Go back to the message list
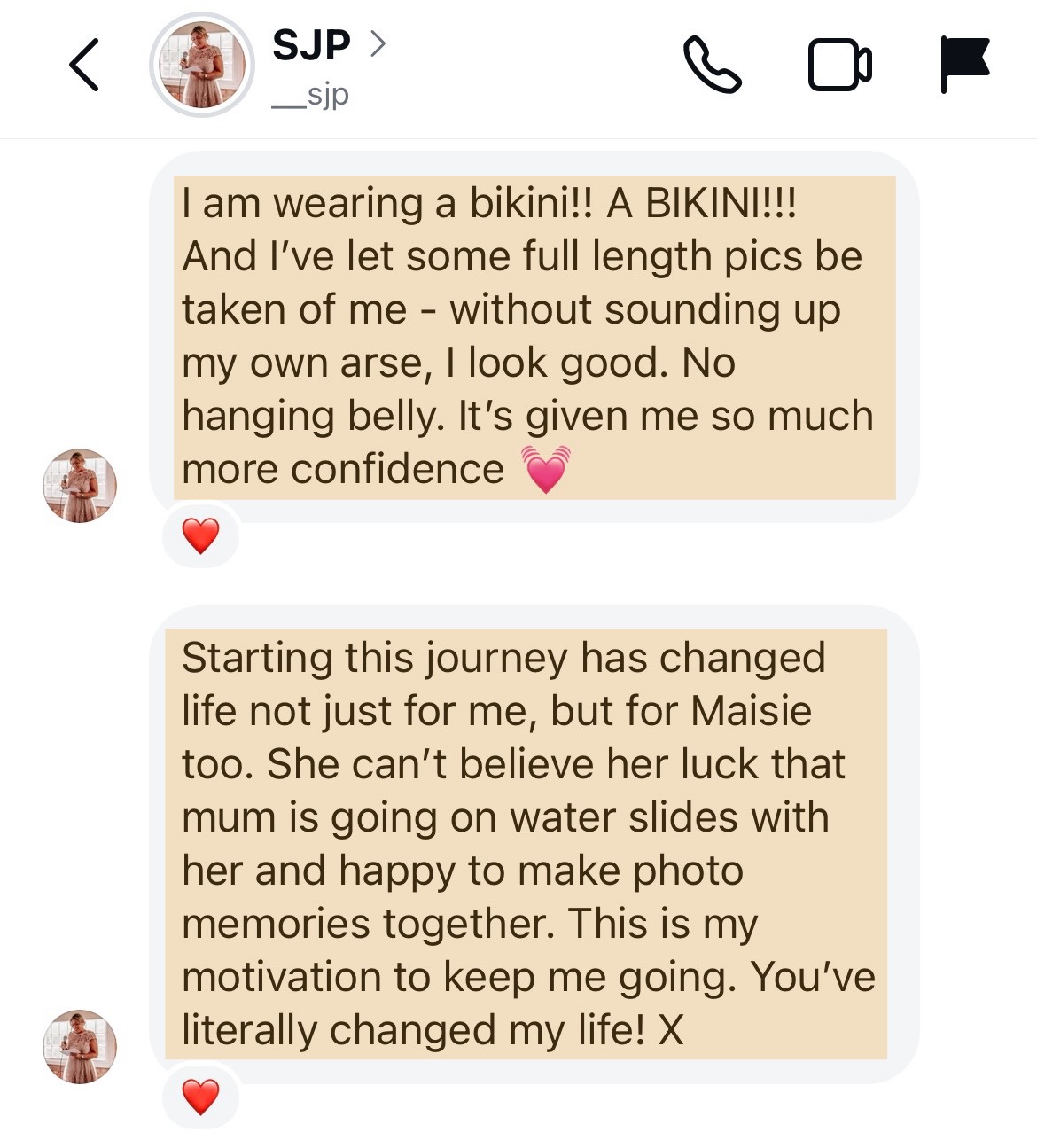The height and width of the screenshot is (1148, 1037). [x=84, y=65]
